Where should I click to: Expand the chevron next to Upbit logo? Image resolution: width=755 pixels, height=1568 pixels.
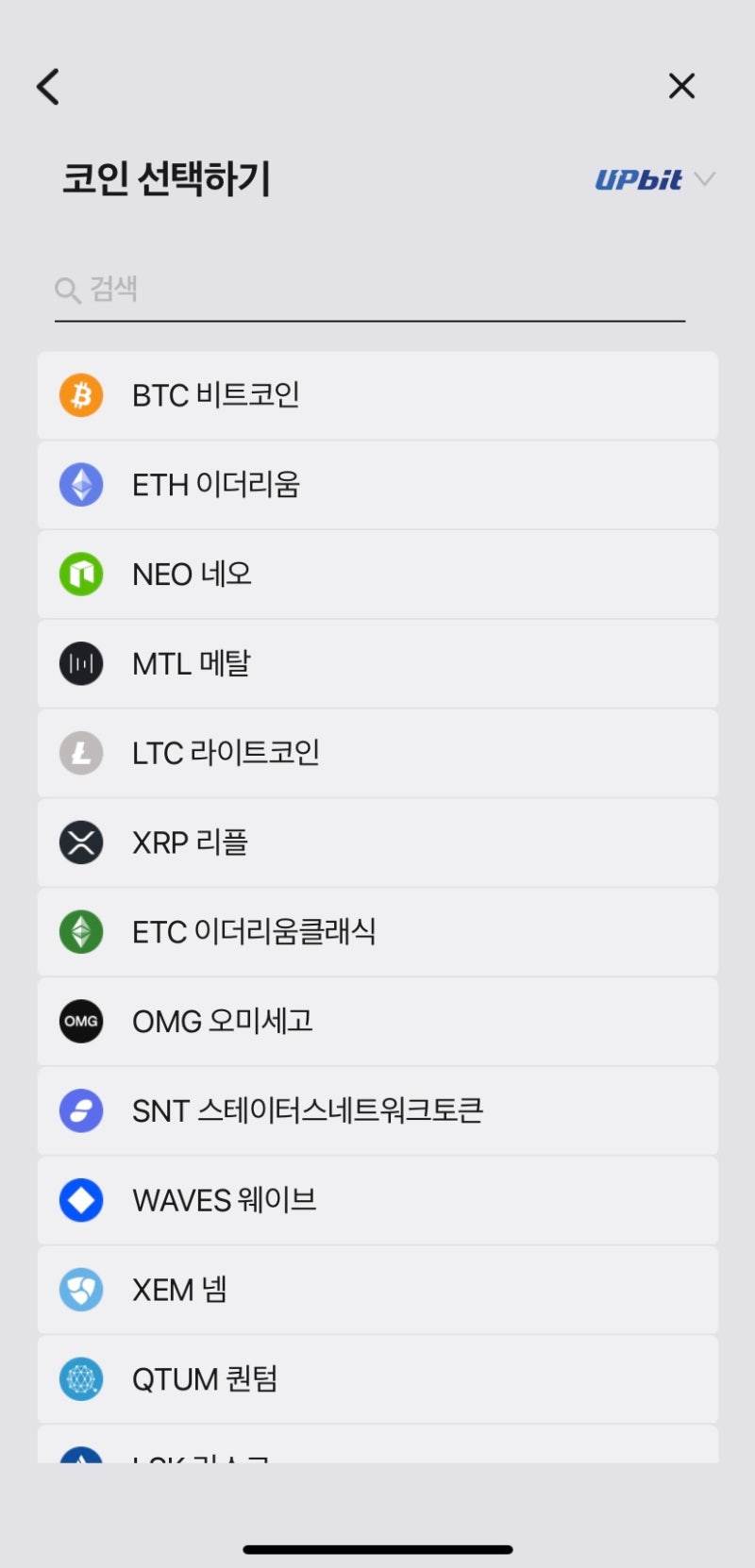(706, 180)
